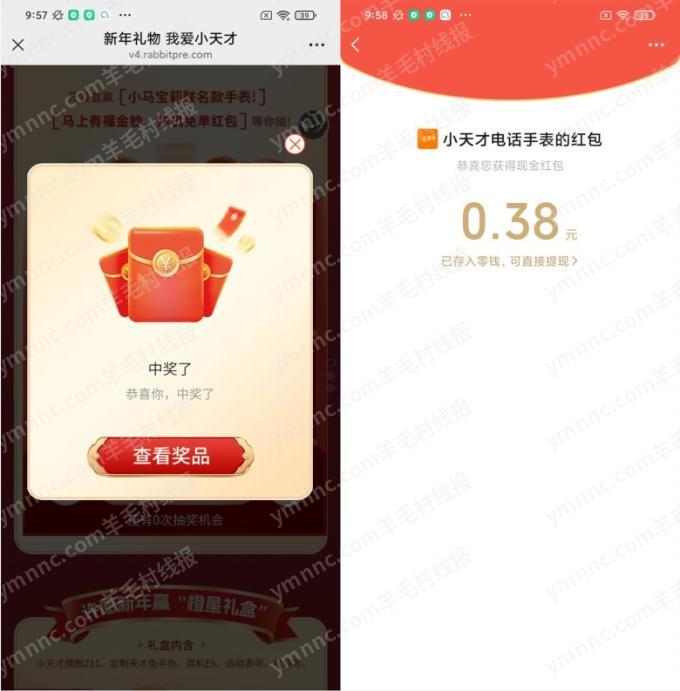This screenshot has width=680, height=691.
Task: Open the 已存入零钱，可直接提现 link
Action: tap(509, 260)
